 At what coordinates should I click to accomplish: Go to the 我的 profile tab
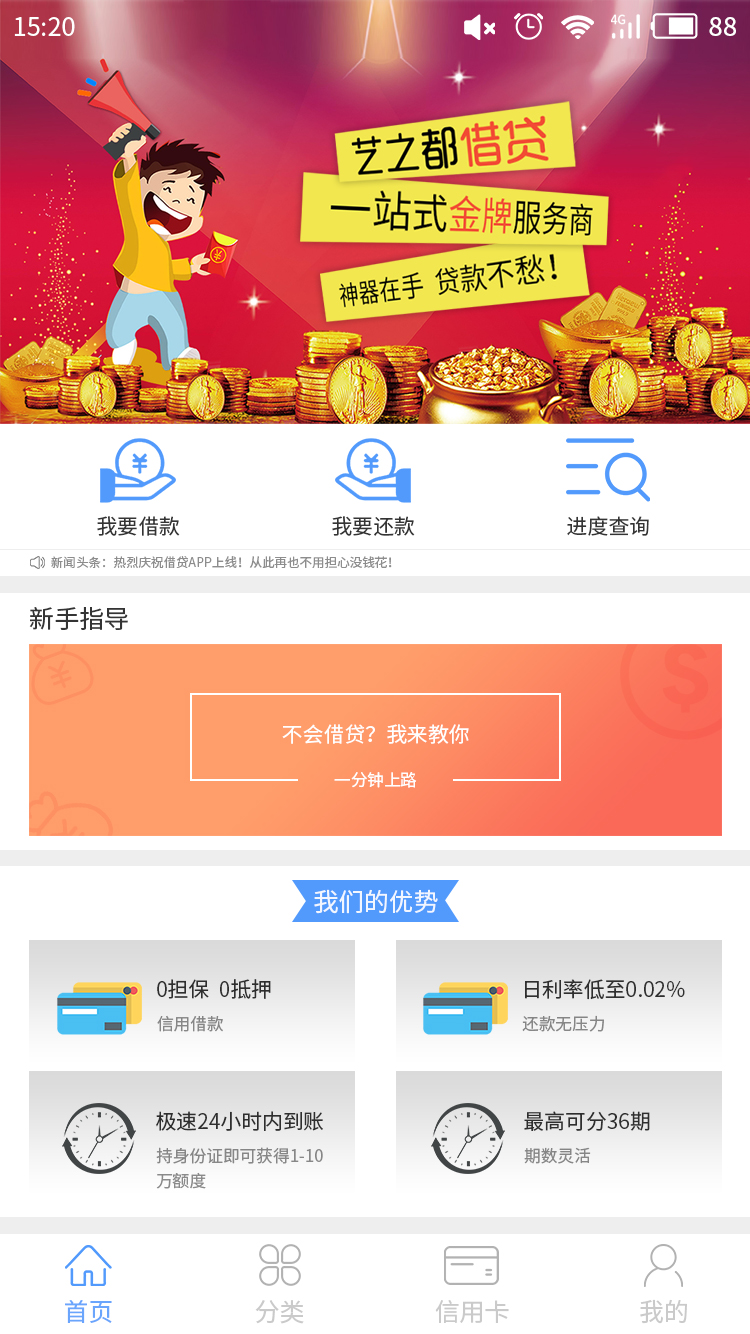tap(663, 1284)
